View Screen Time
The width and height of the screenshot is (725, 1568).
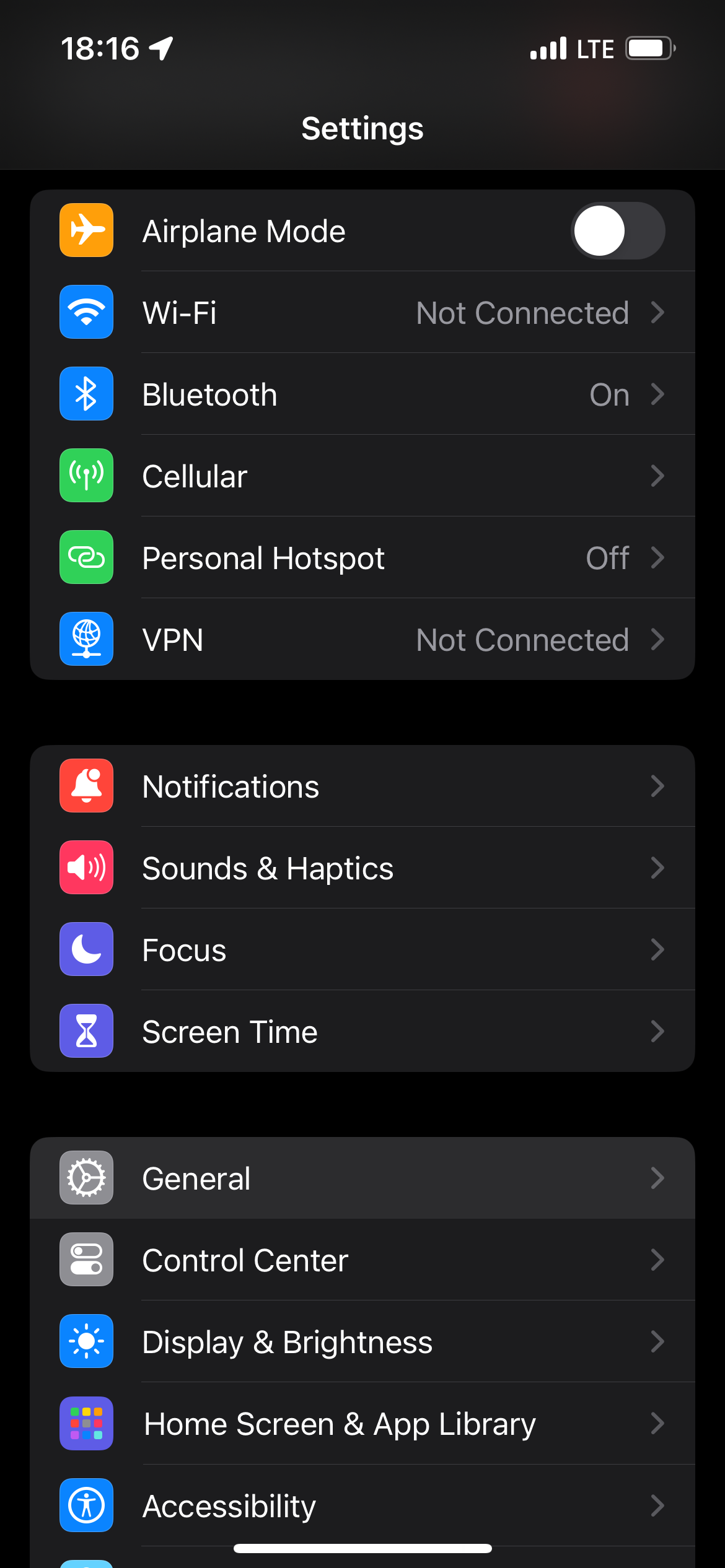pos(362,1031)
